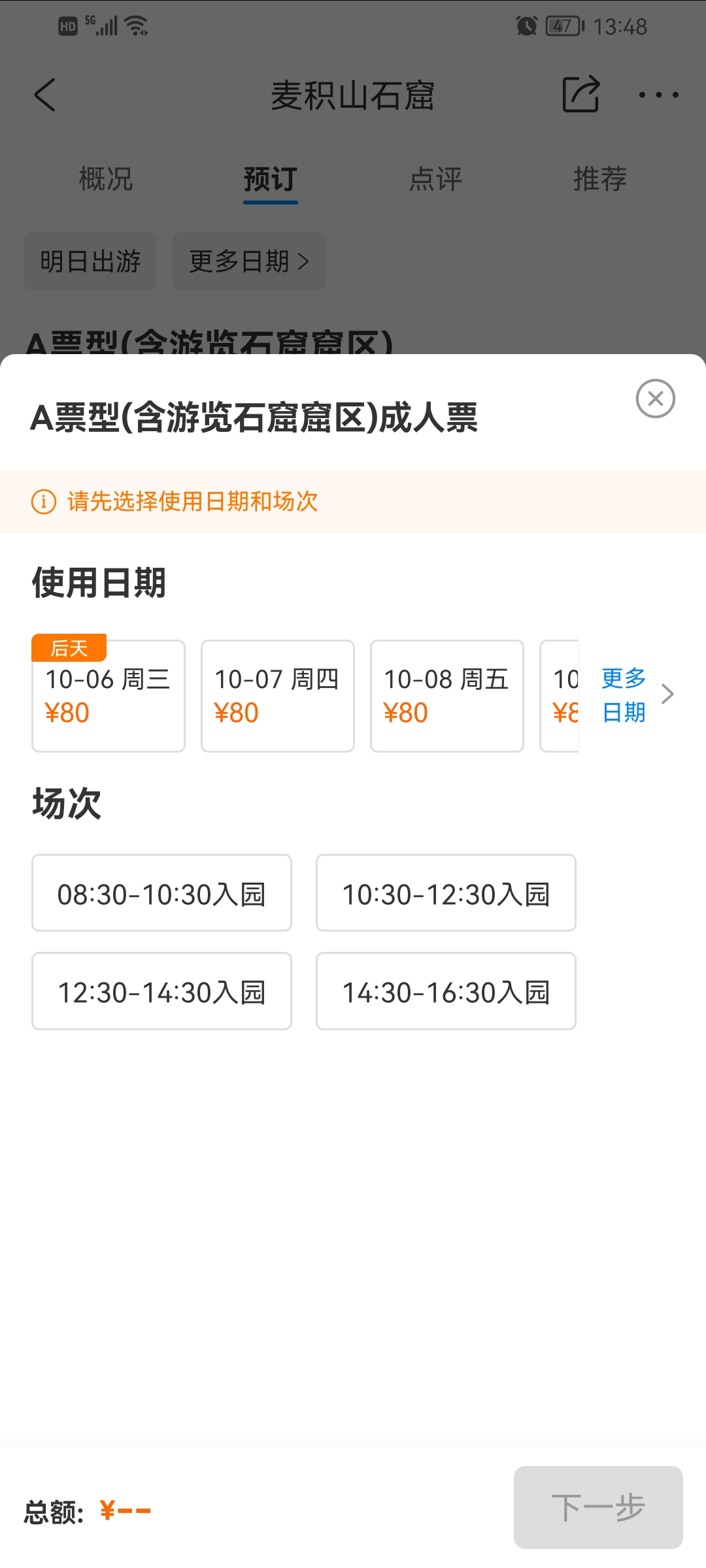Pick the 10-08 周五 date option
This screenshot has width=706, height=1568.
(447, 696)
